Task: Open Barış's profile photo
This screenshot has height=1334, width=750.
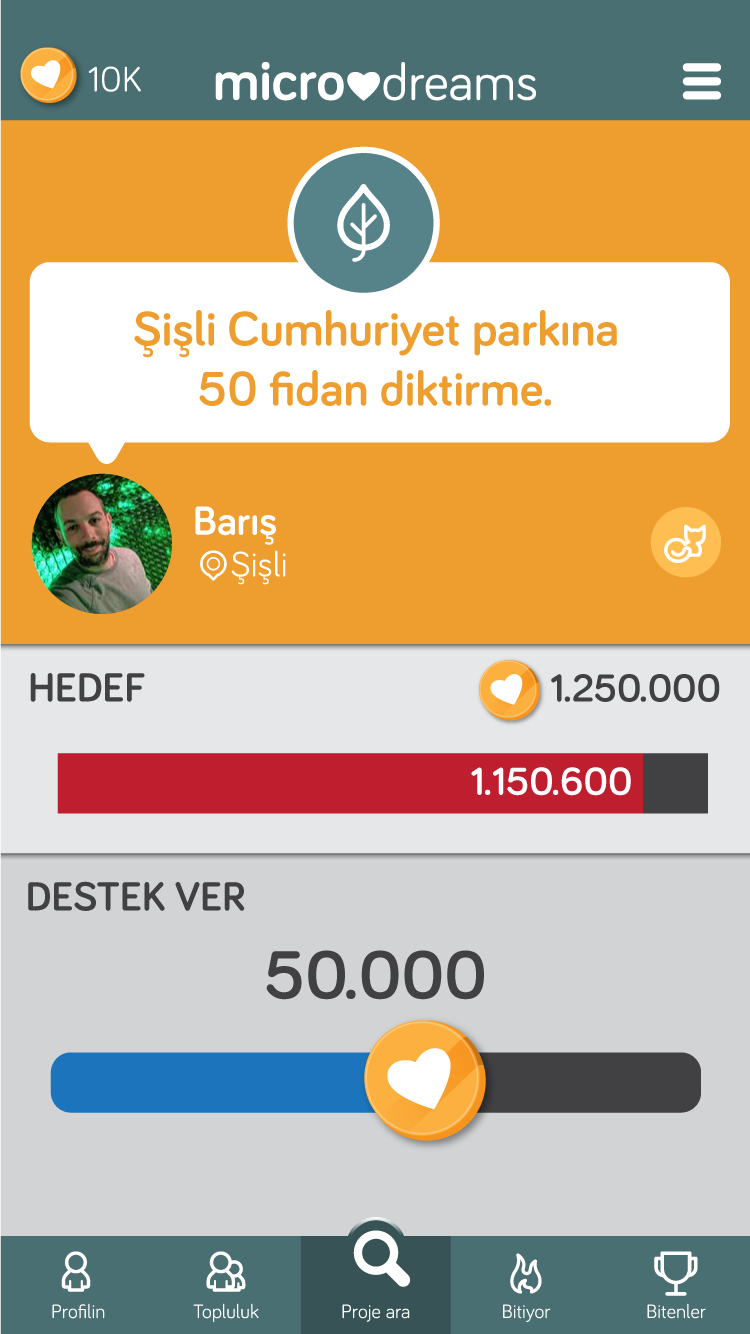Action: (x=102, y=544)
